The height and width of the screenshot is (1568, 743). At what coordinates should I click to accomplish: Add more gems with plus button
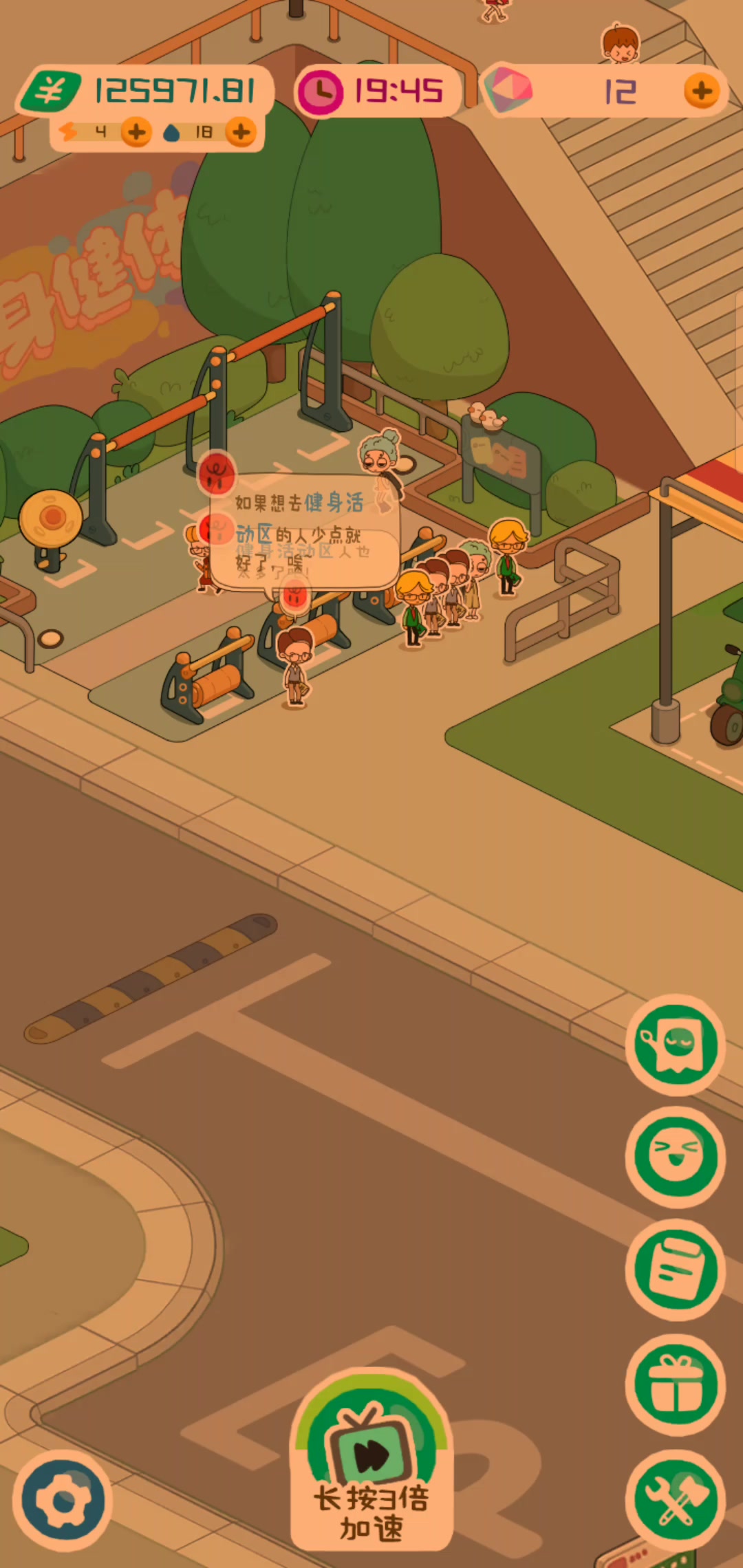click(702, 91)
